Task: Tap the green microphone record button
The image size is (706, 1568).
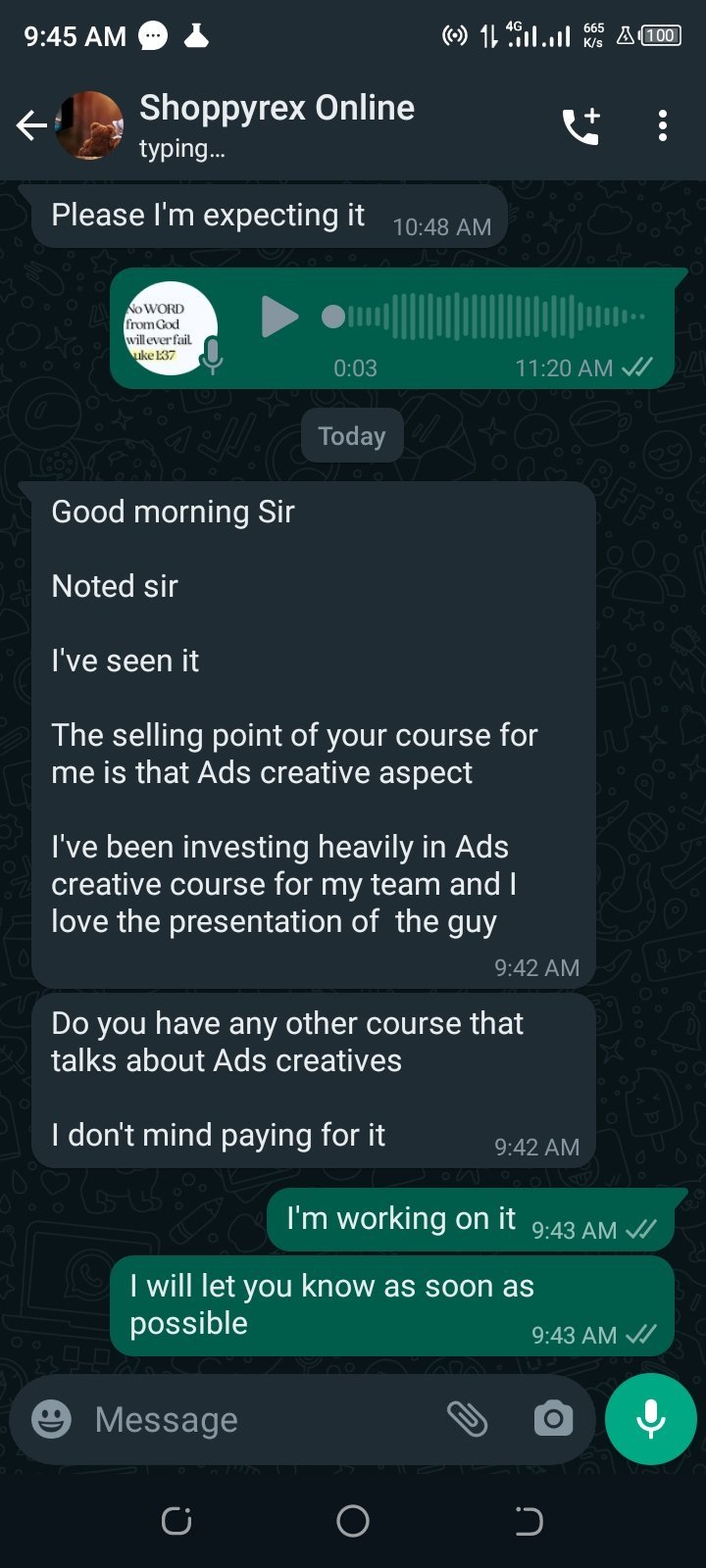Action: coord(651,1419)
